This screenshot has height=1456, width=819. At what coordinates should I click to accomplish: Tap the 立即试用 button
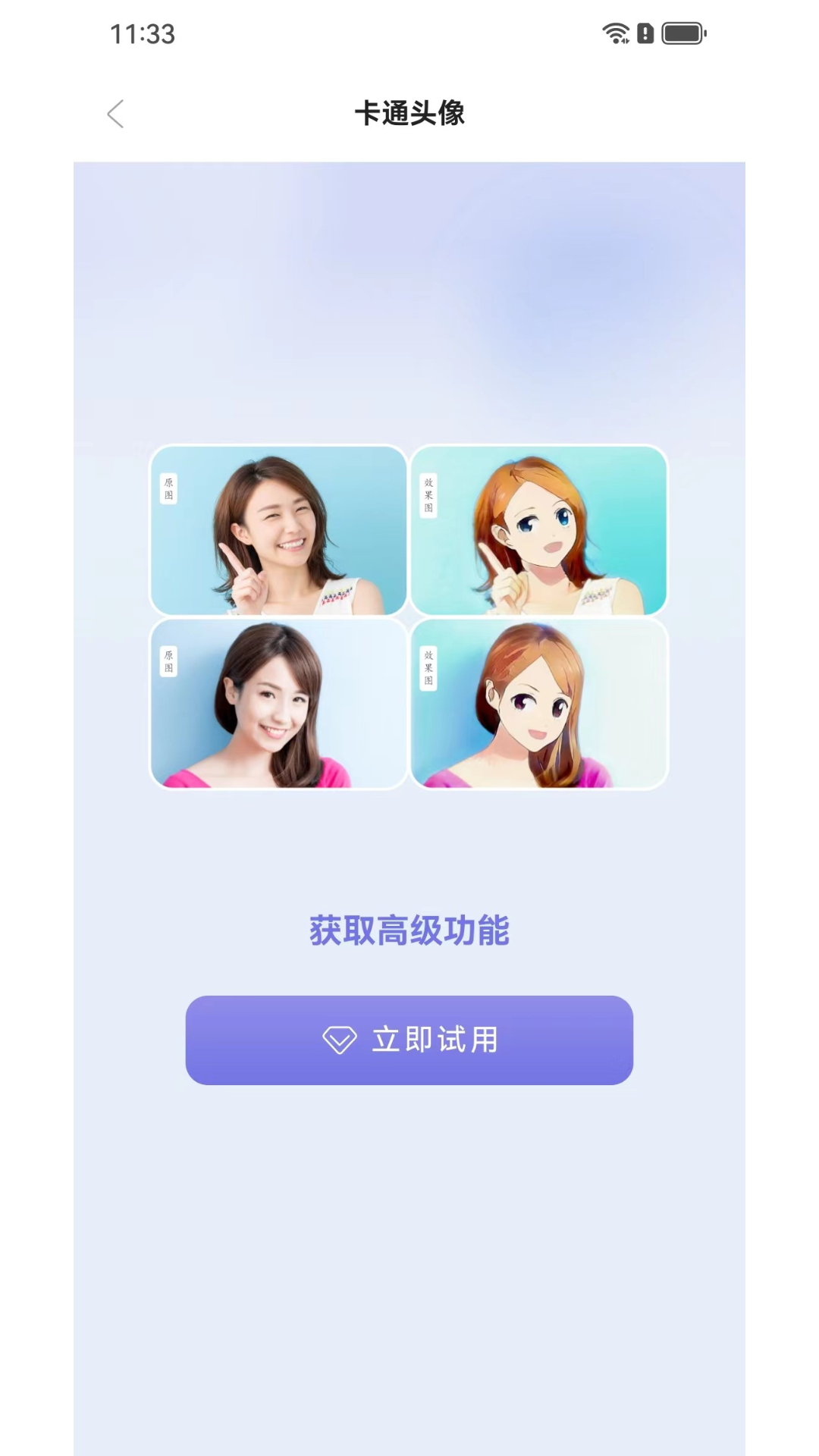(x=409, y=1040)
